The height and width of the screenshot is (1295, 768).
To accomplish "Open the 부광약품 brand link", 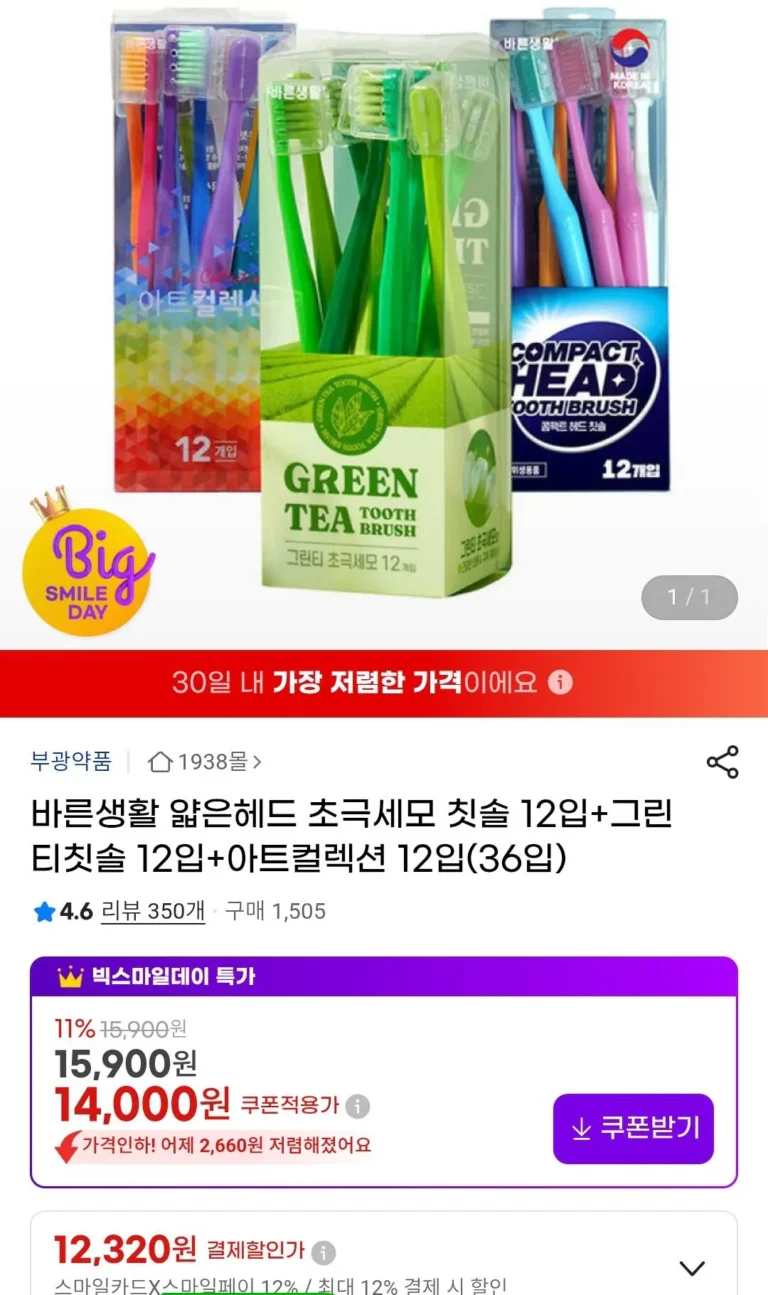I will pos(71,761).
